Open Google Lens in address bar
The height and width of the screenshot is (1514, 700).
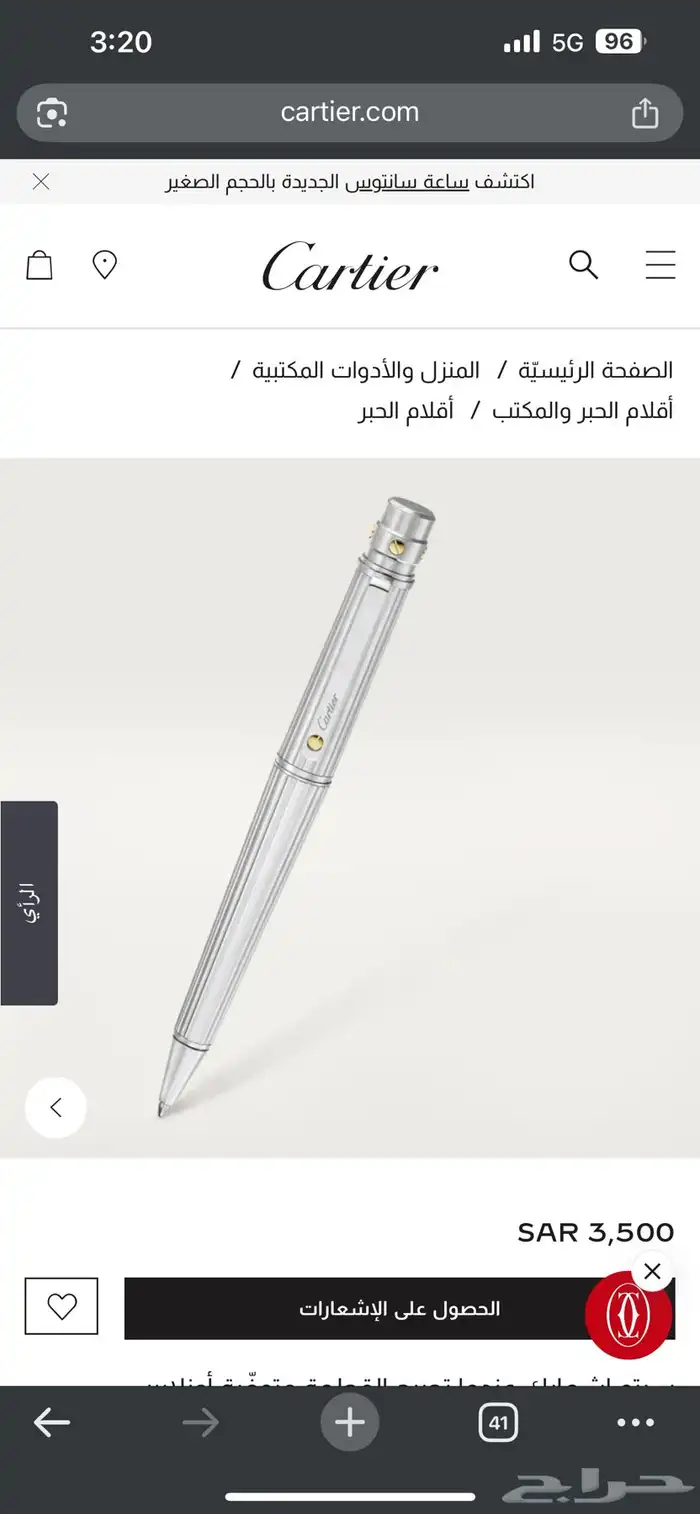click(x=52, y=113)
